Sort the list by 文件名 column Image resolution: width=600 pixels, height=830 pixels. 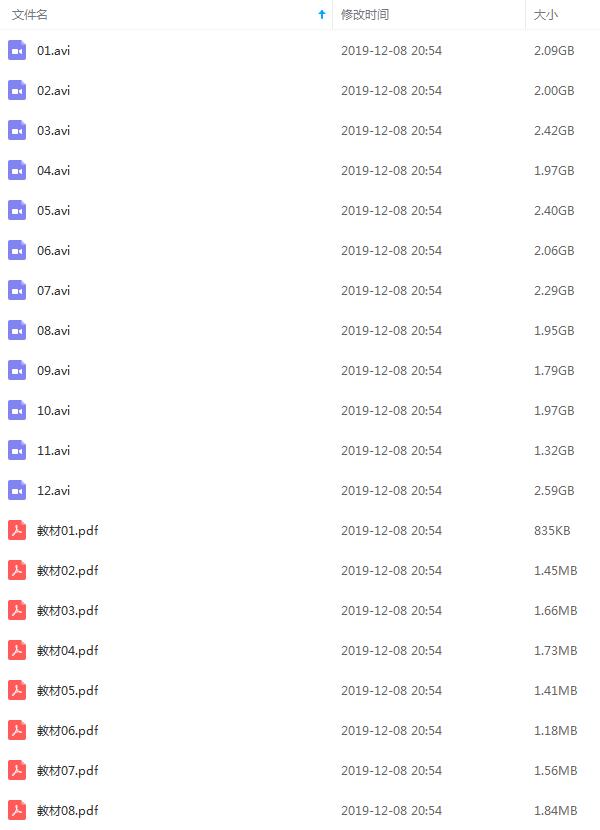[30, 15]
